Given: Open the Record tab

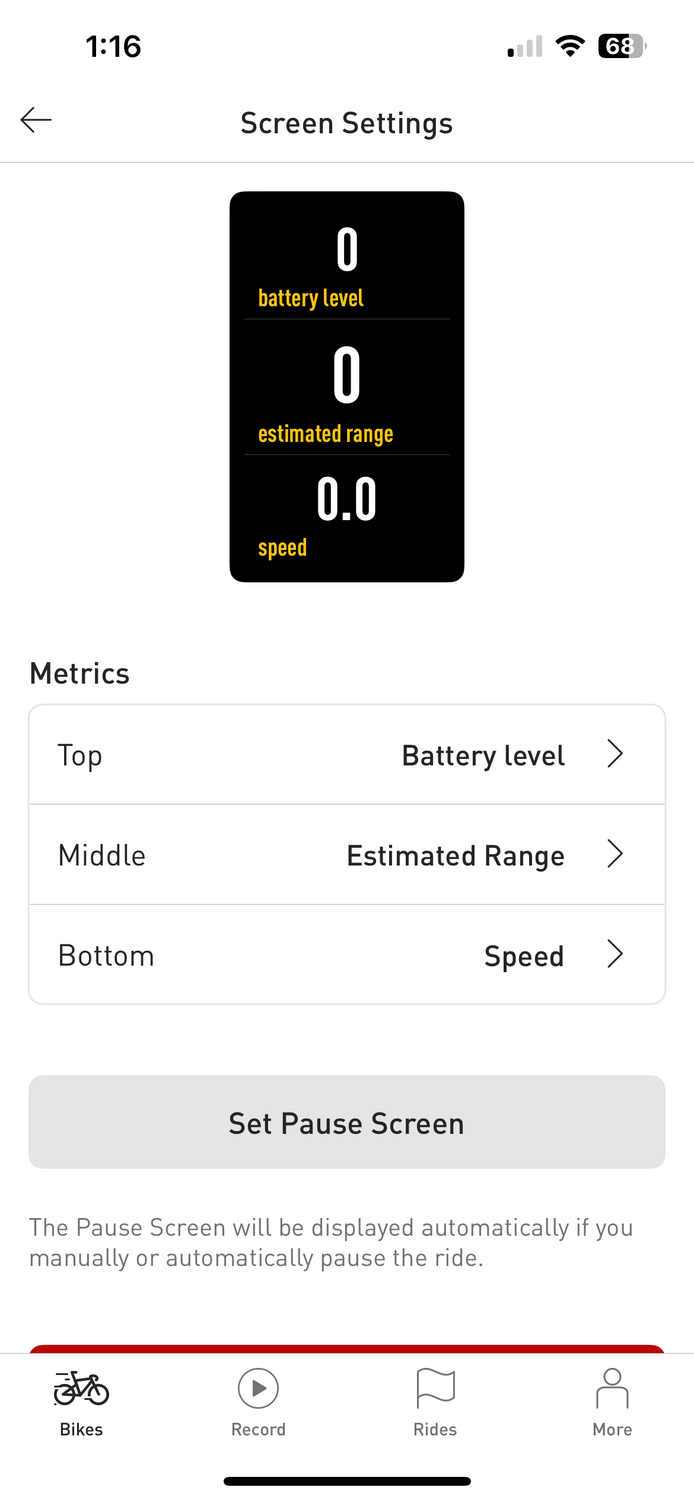Looking at the screenshot, I should pyautogui.click(x=258, y=1402).
